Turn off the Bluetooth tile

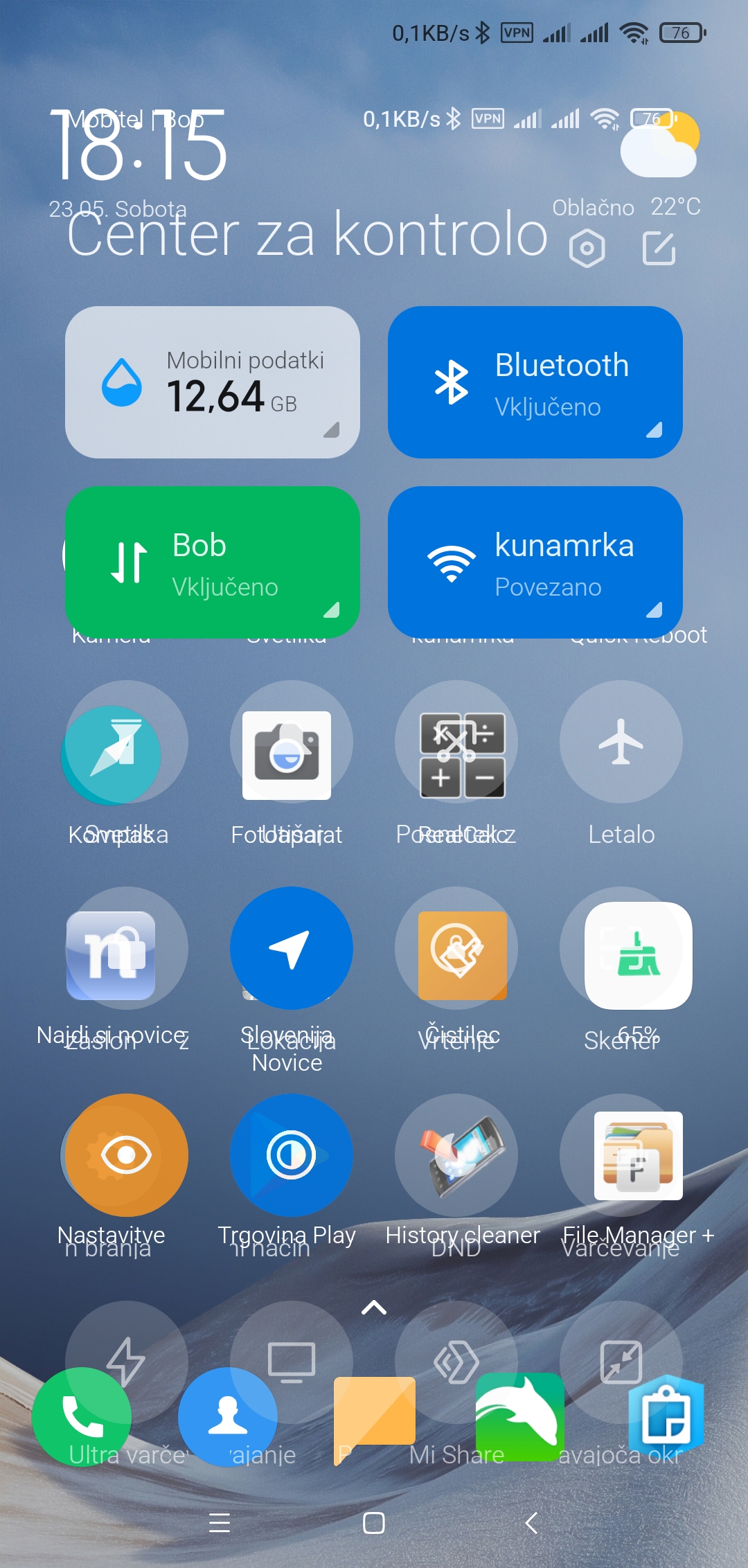535,382
